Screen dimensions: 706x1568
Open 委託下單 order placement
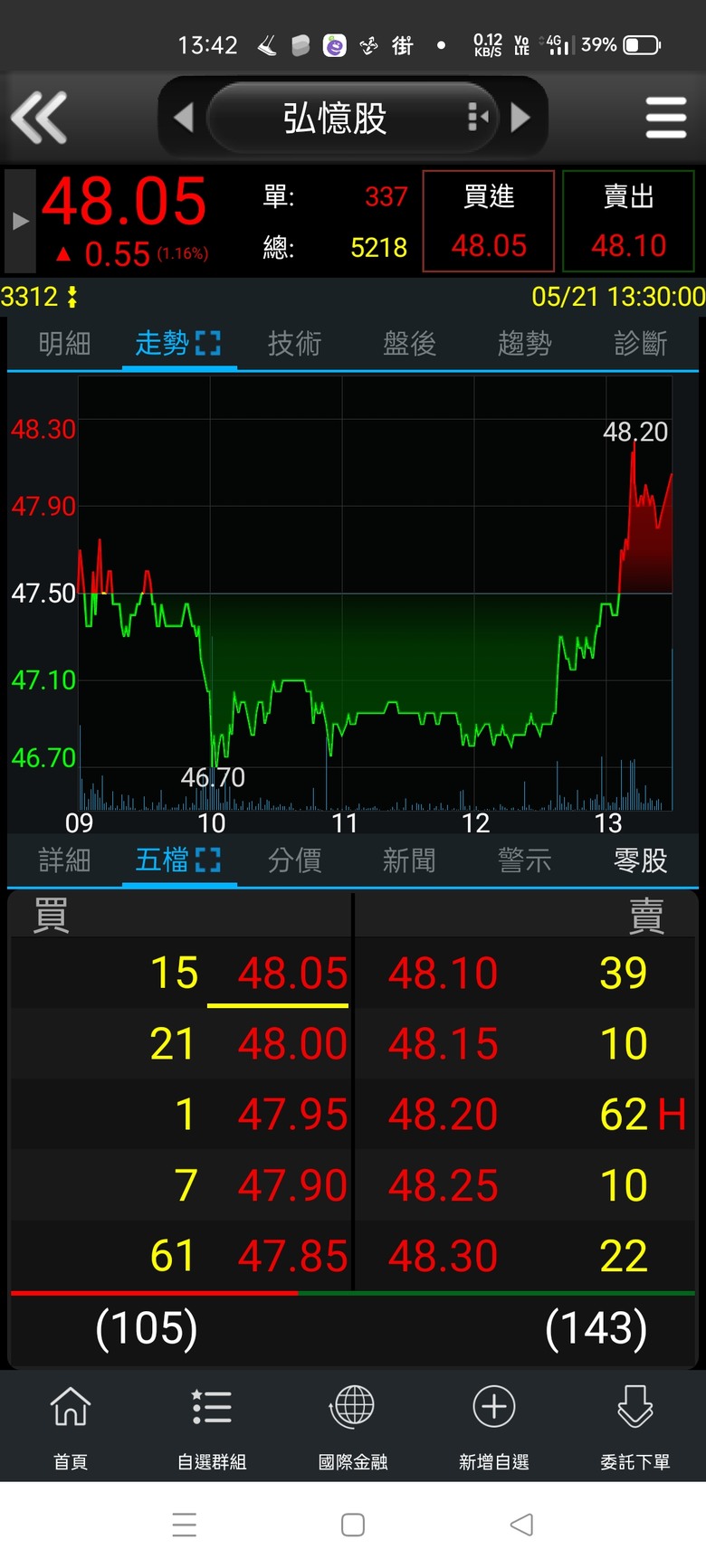coord(635,1426)
